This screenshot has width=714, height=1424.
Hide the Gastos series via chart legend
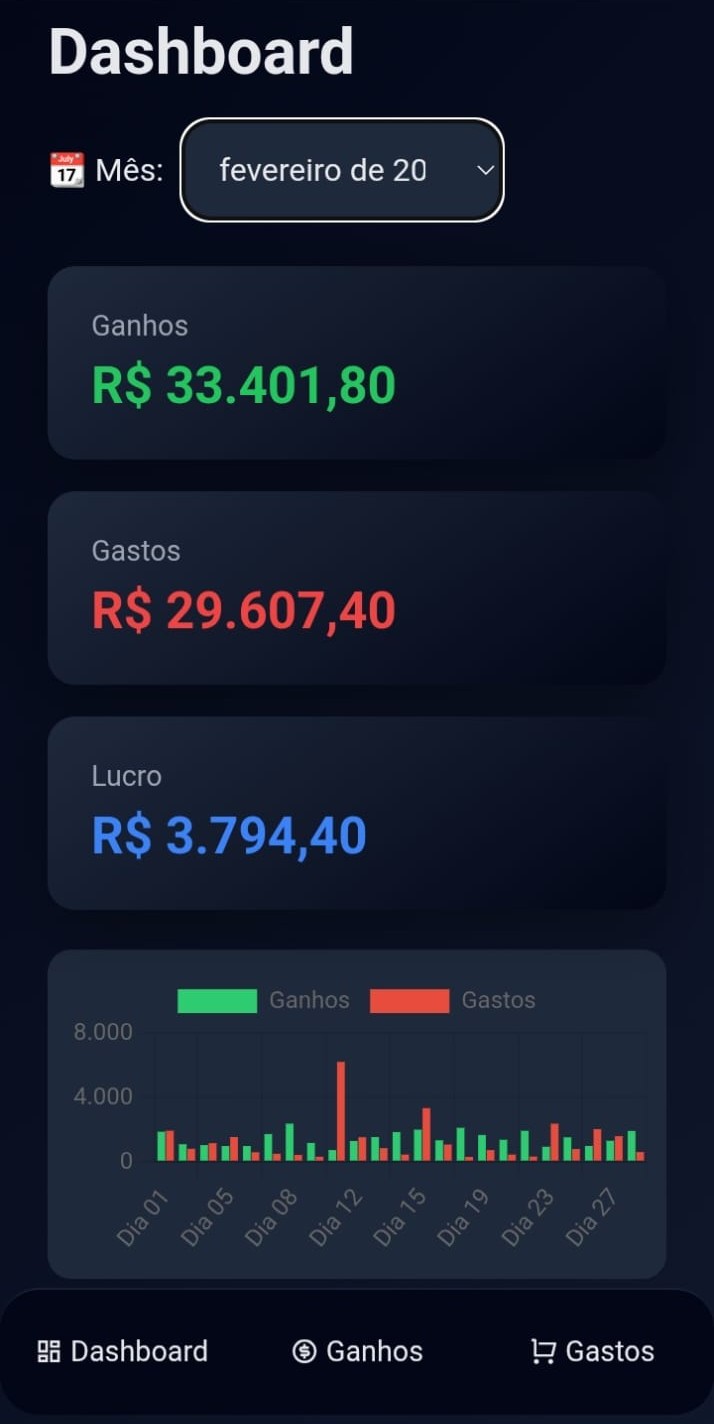tap(452, 1000)
